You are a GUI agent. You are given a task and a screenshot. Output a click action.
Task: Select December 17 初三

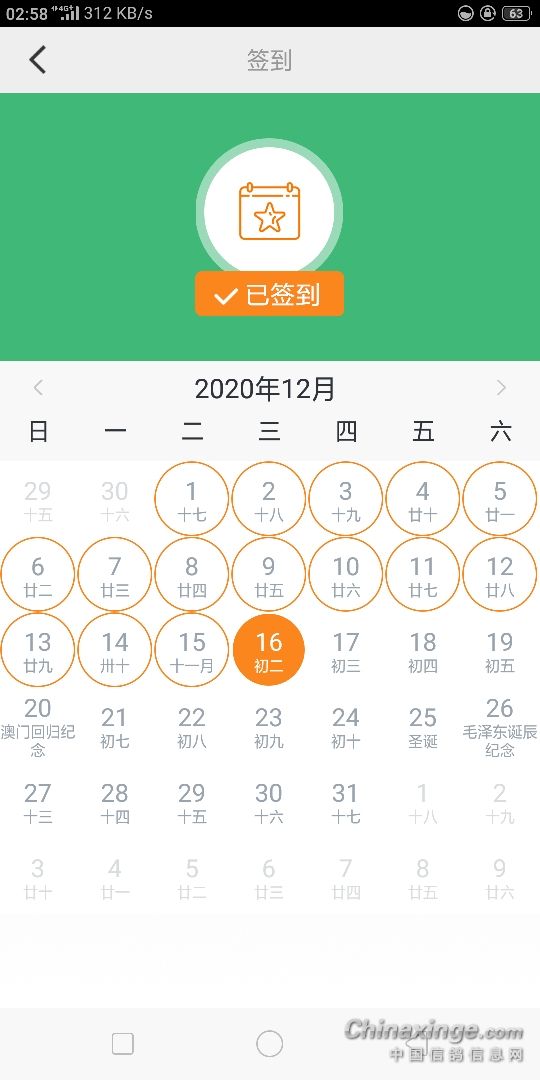346,652
